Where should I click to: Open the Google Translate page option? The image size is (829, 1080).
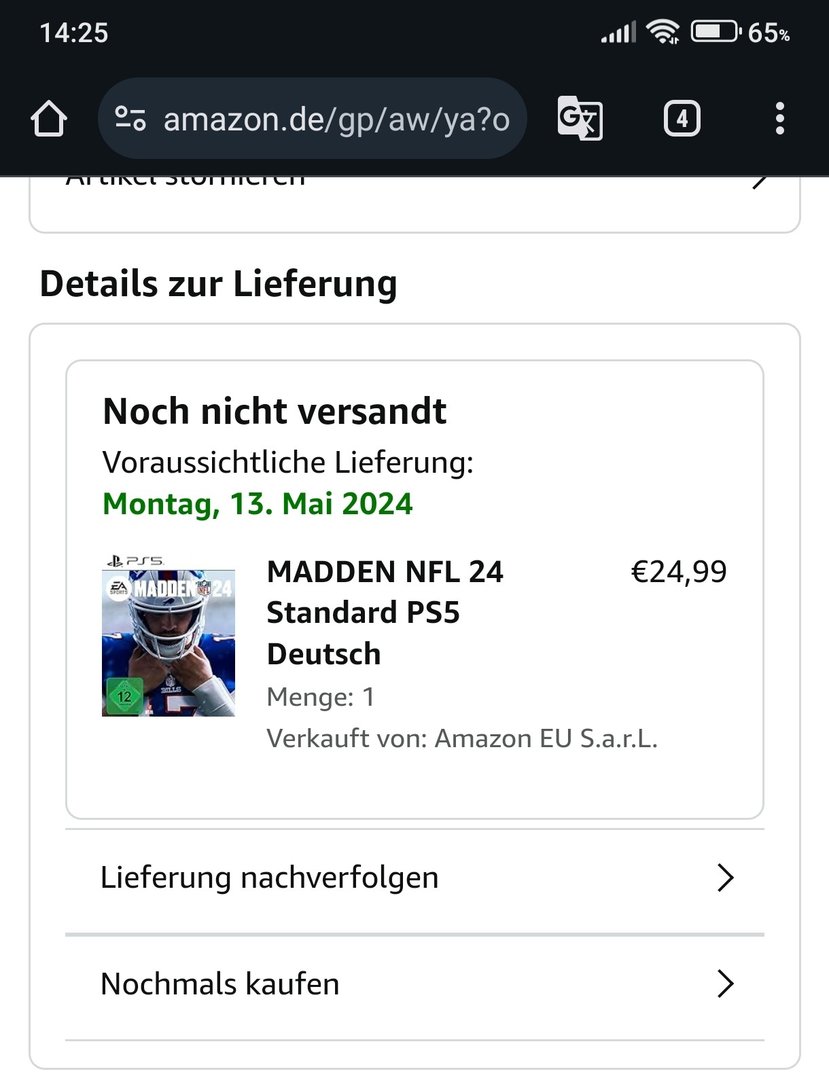tap(580, 120)
